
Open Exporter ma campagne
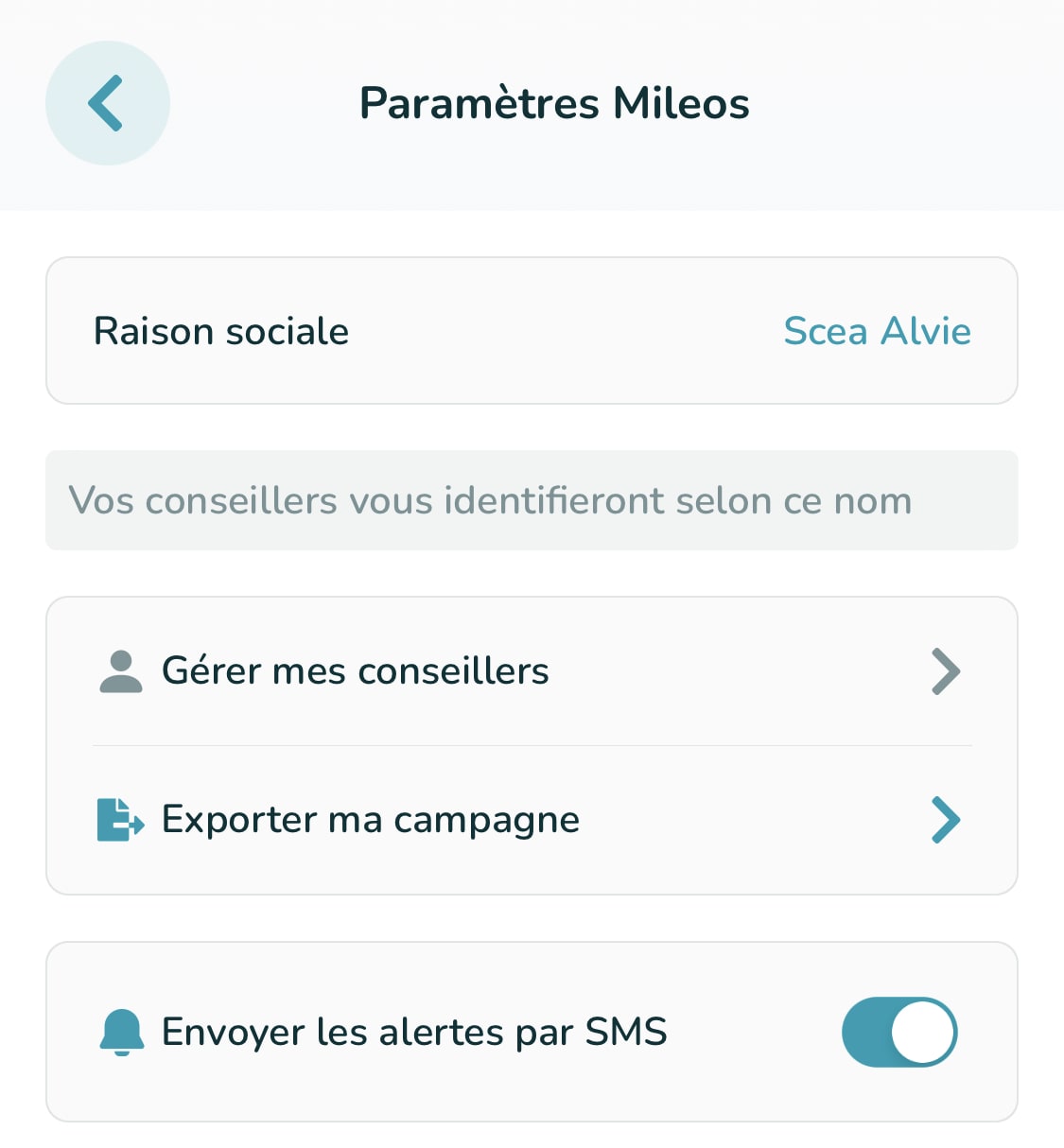coord(531,820)
